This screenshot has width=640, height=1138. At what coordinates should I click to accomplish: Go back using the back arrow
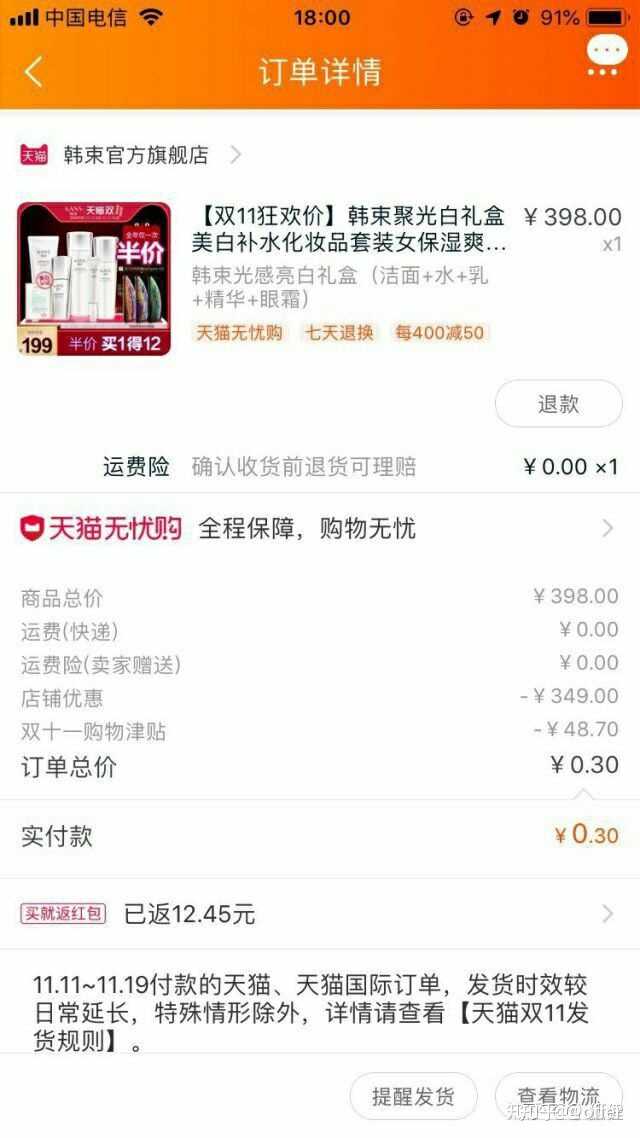(34, 72)
